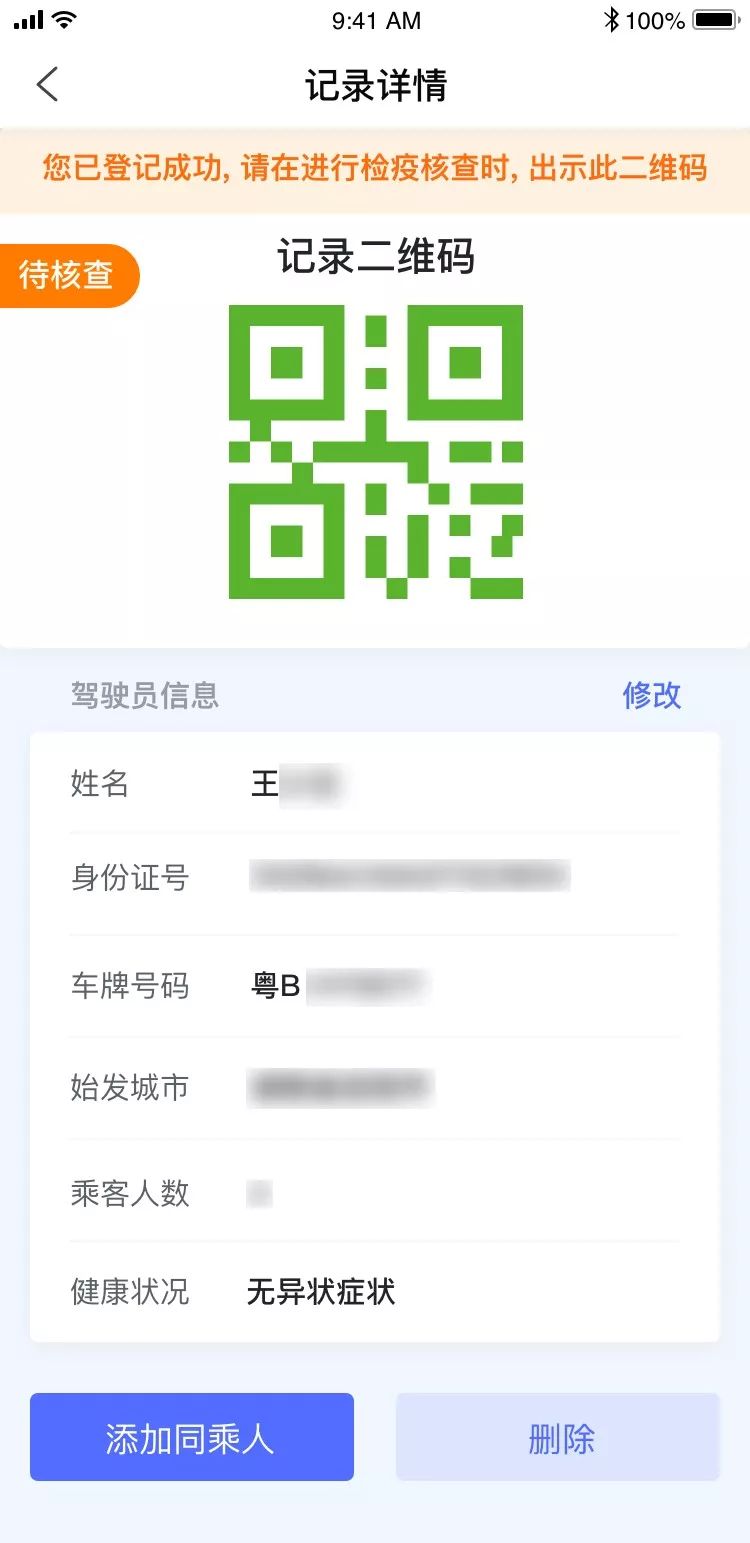This screenshot has width=750, height=1543.
Task: Add a co-passenger with 添加同乘人
Action: (x=192, y=1437)
